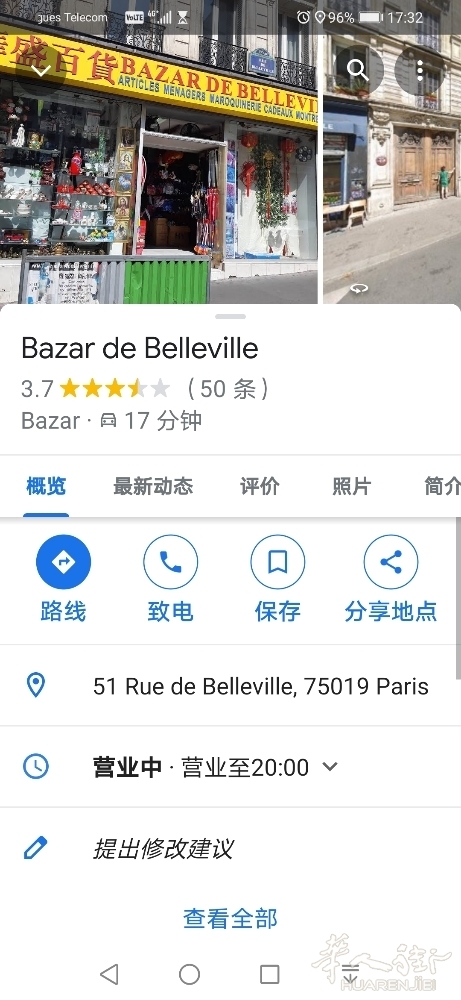Share the location via 分享地点
Viewport: 461px width, 1000px height.
tap(390, 579)
